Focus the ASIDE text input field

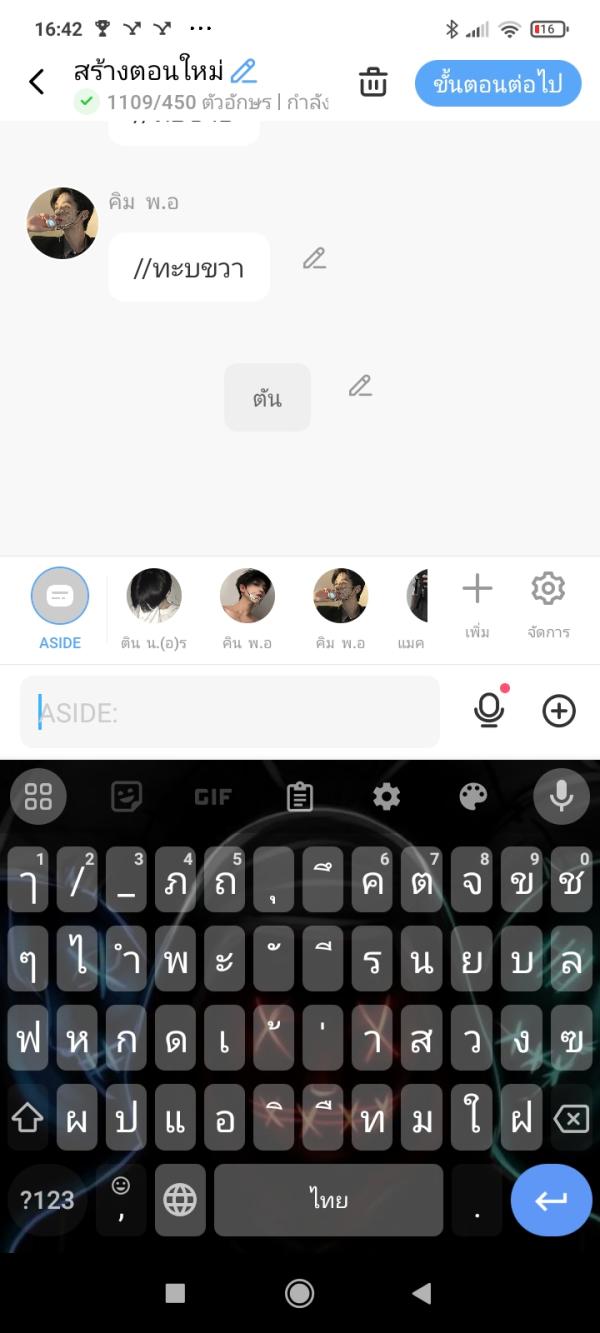click(x=230, y=712)
